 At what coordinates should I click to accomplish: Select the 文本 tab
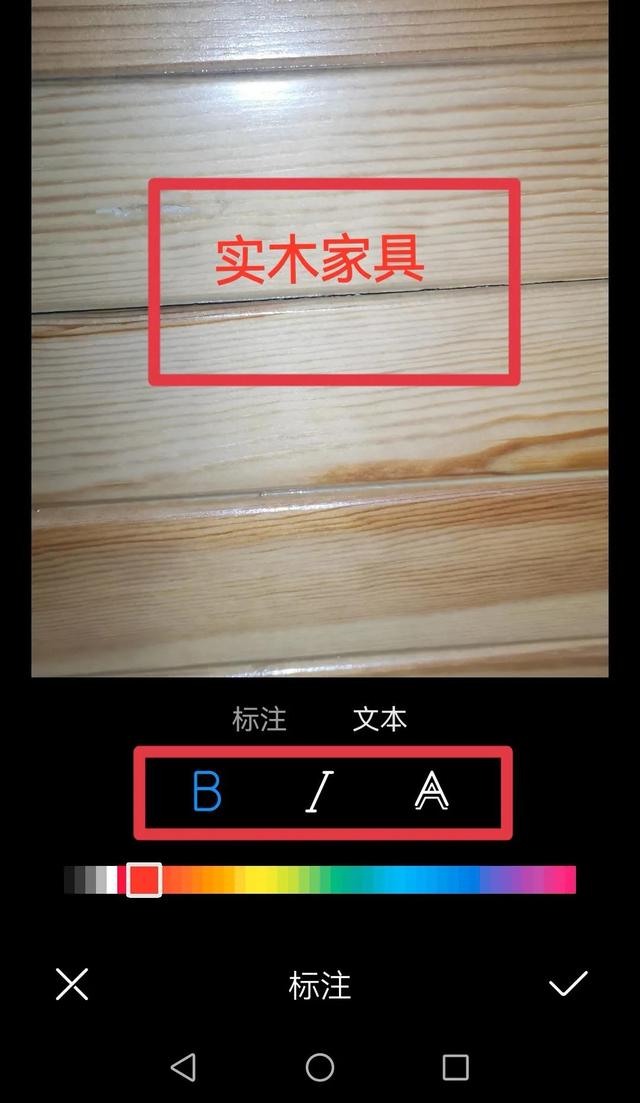coord(380,719)
